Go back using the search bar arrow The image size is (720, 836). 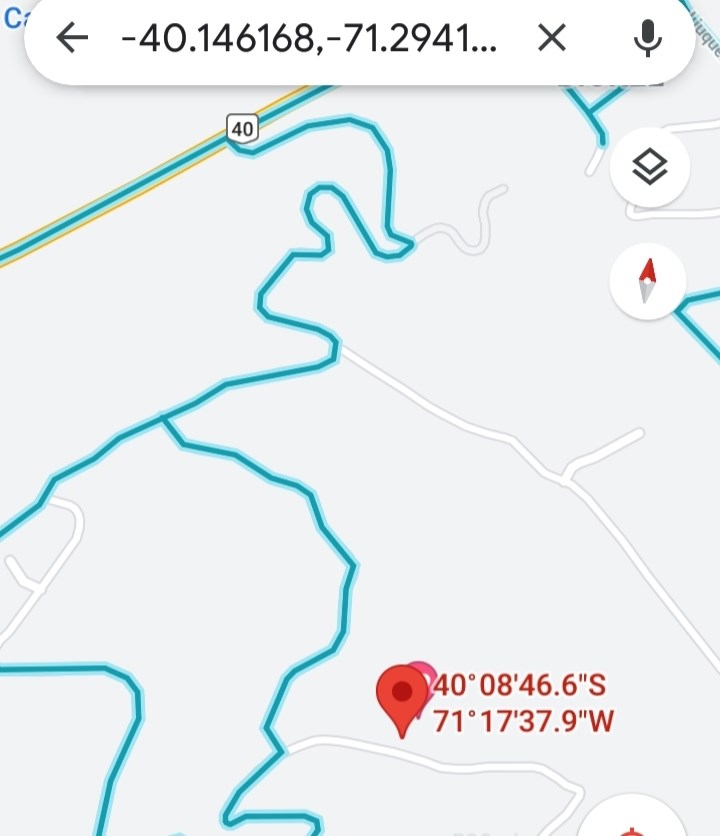point(73,39)
